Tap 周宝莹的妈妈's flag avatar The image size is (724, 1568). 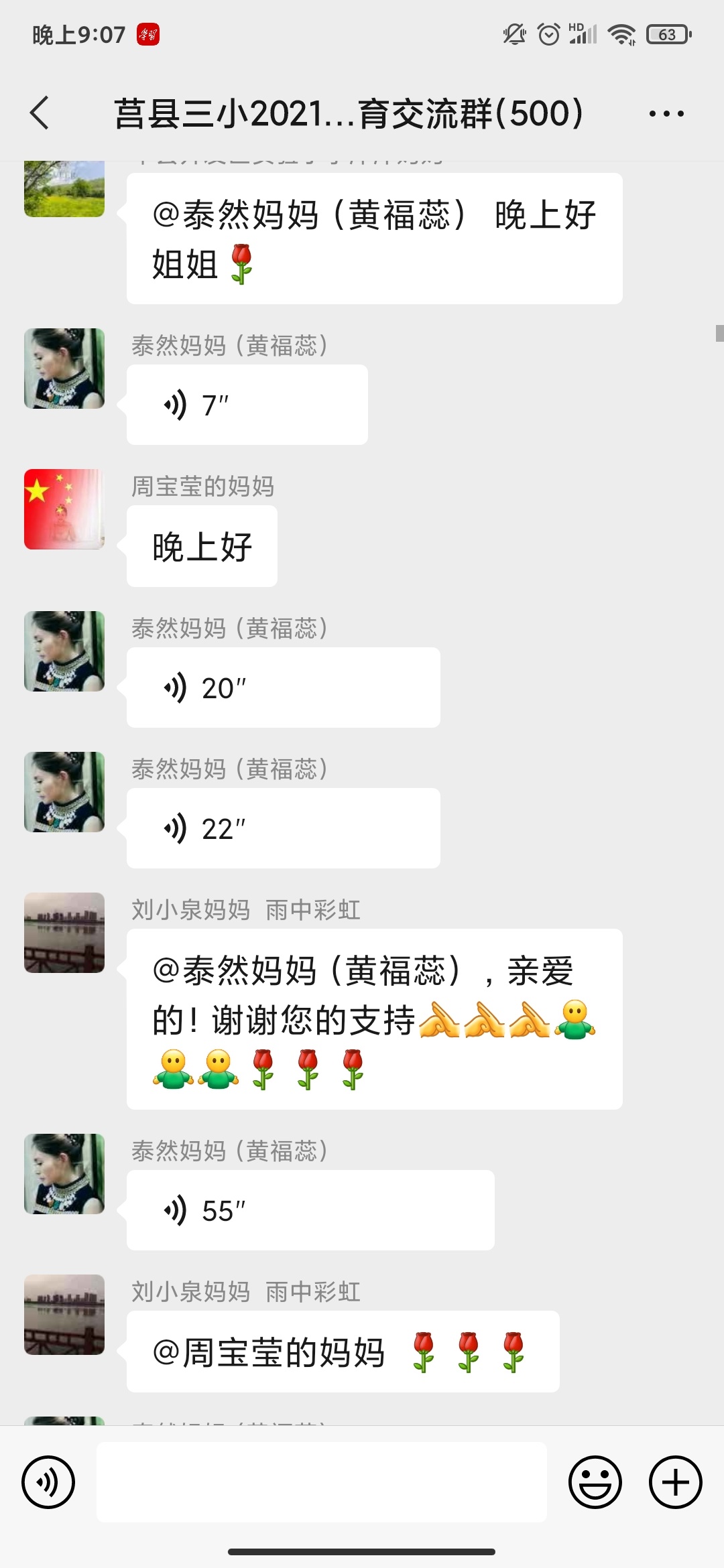64,509
